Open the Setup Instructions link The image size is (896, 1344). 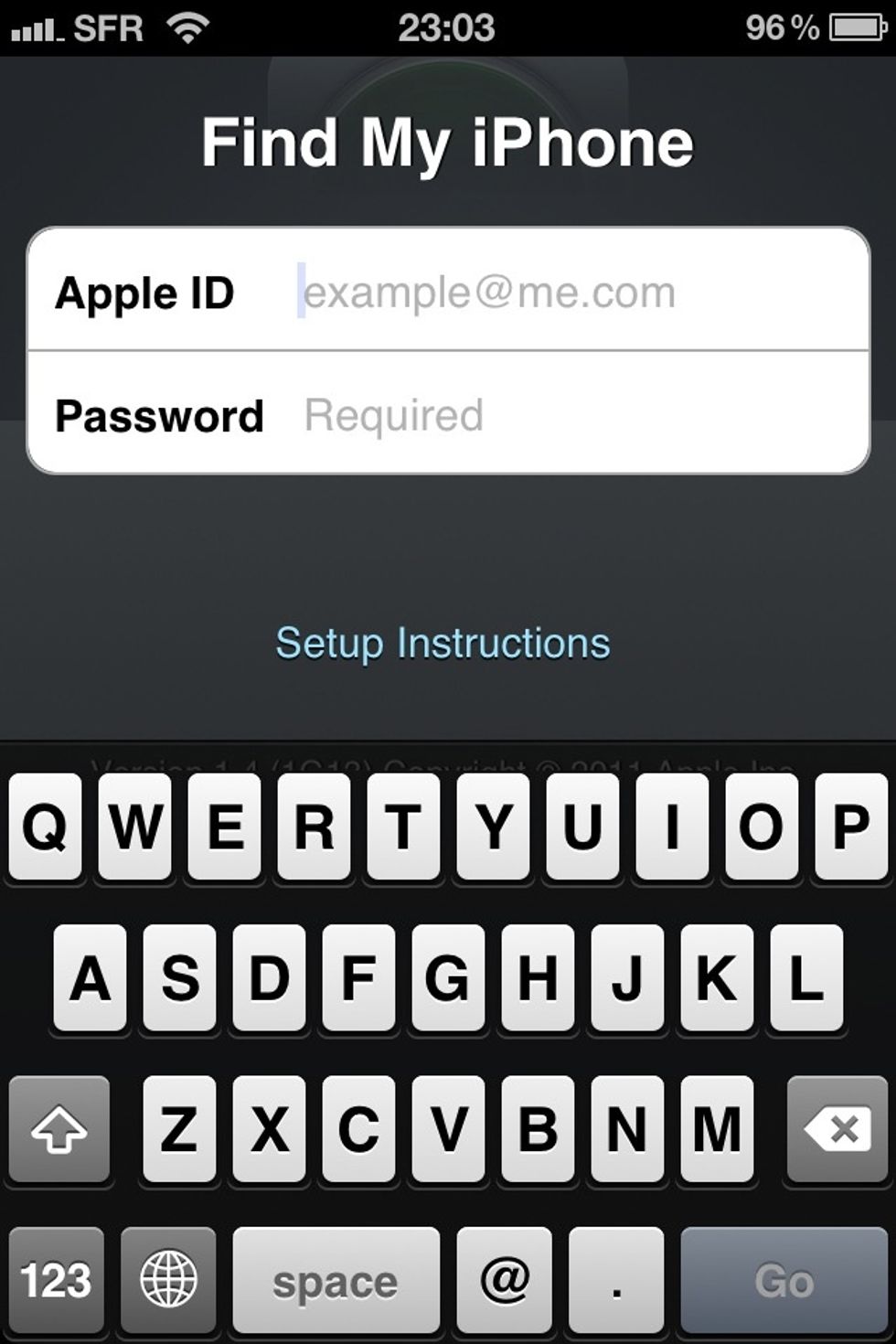443,643
